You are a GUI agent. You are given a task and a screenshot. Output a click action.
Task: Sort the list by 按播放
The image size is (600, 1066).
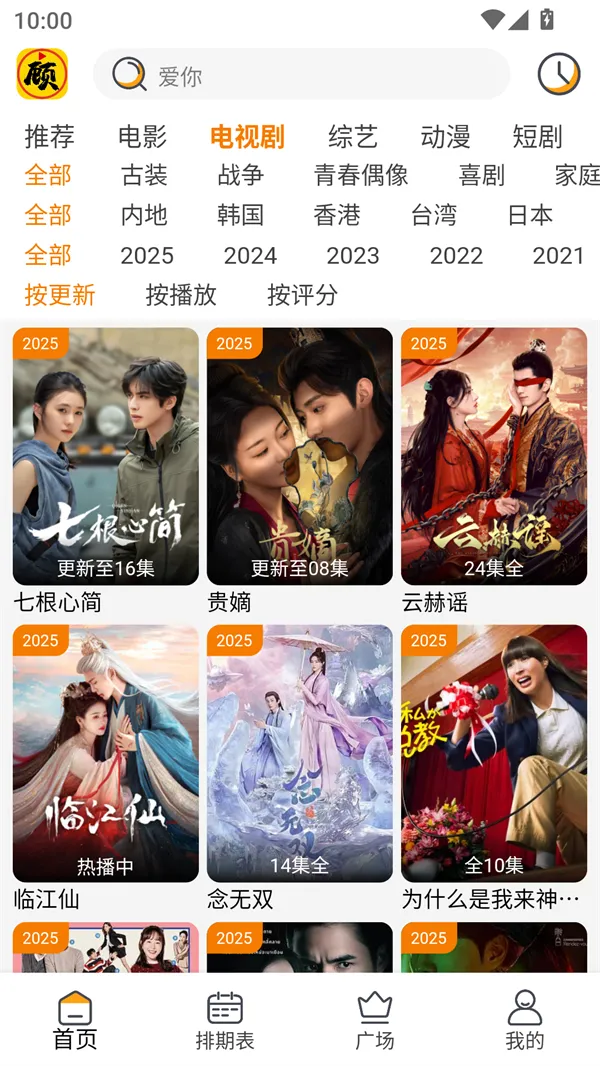coord(181,295)
